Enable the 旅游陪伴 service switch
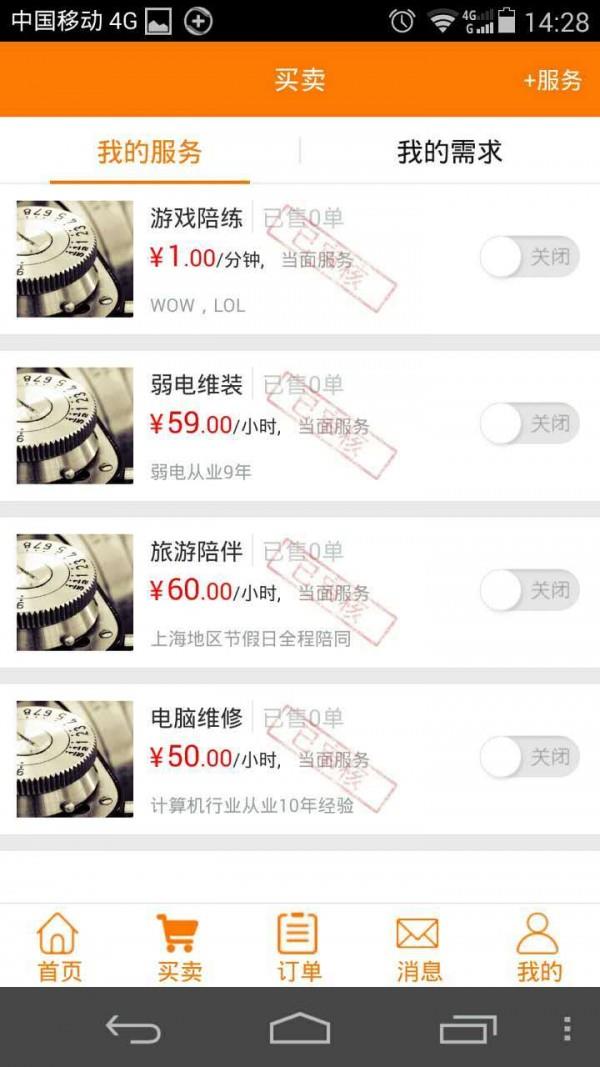 pos(528,591)
